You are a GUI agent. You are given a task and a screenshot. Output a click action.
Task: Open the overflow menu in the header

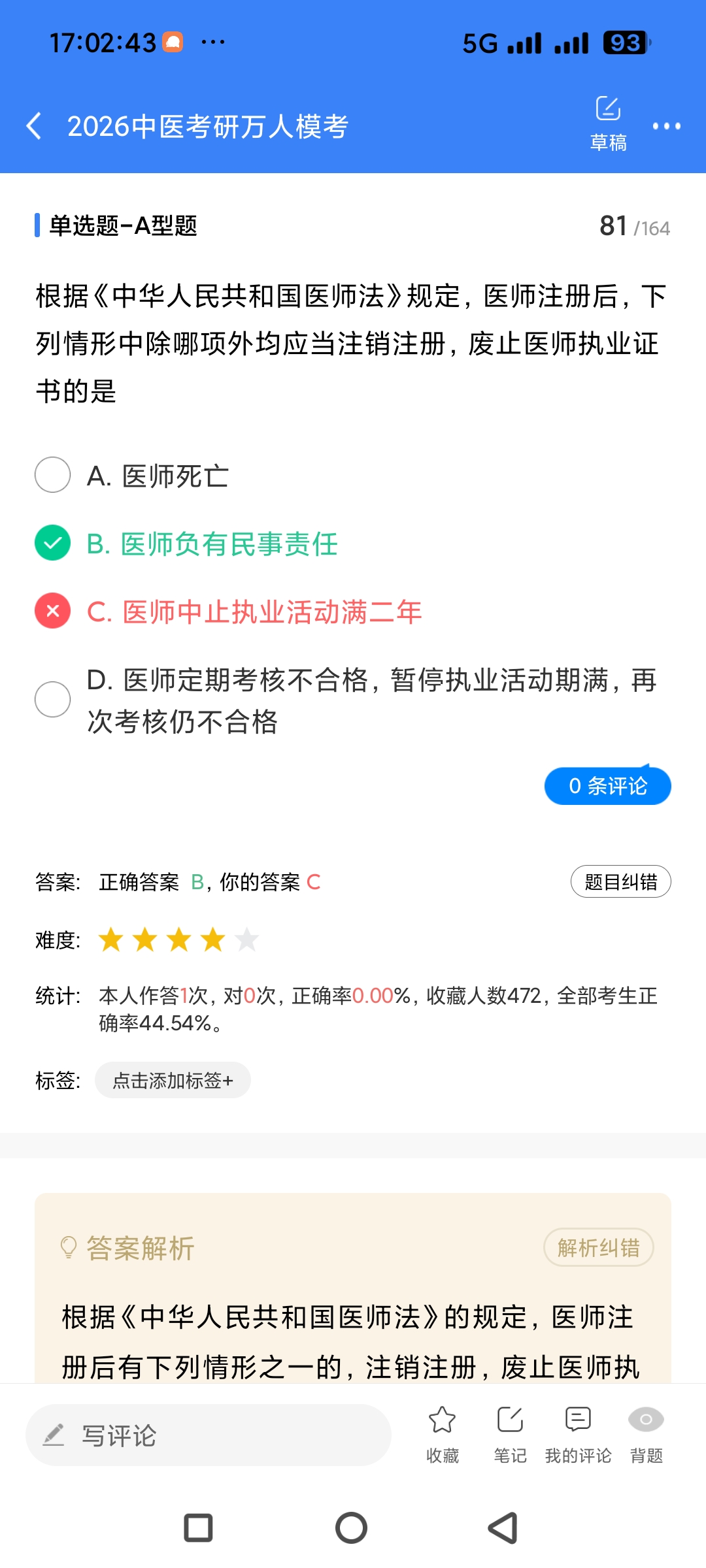tap(666, 126)
